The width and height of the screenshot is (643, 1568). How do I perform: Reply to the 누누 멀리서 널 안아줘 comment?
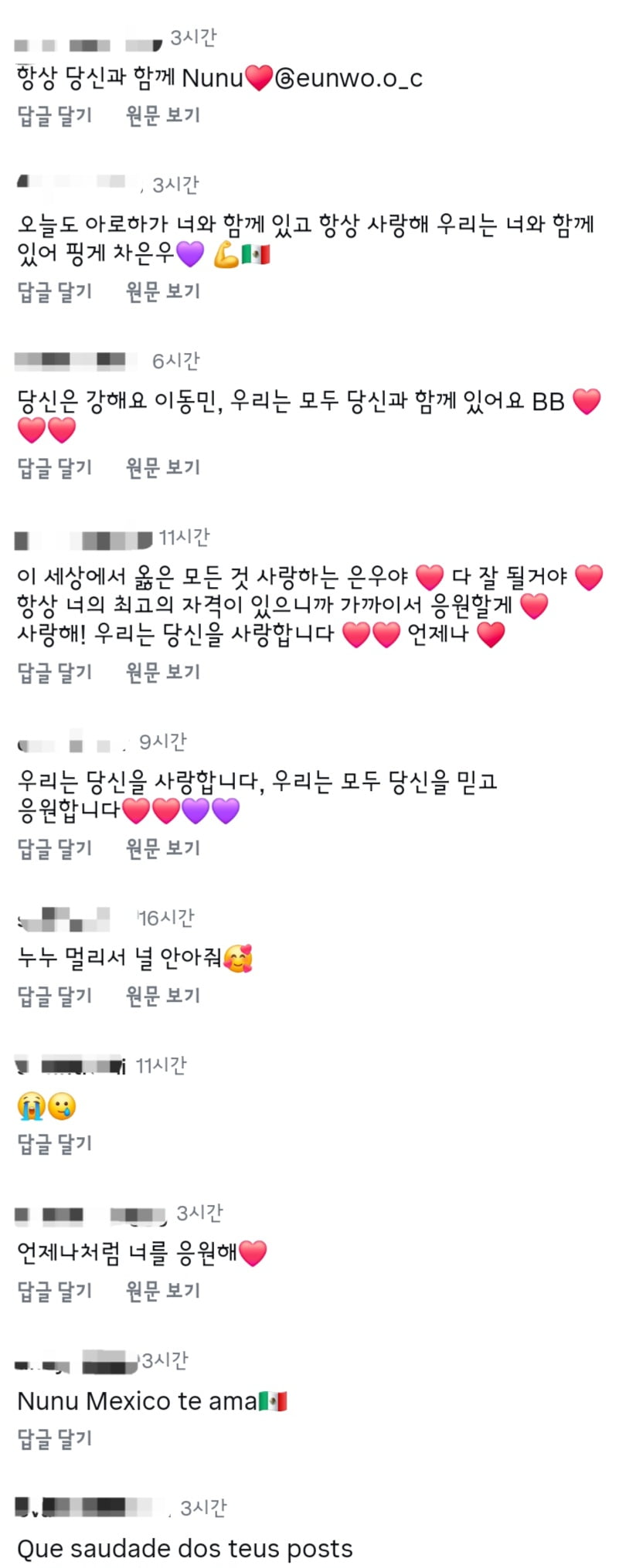[x=56, y=995]
